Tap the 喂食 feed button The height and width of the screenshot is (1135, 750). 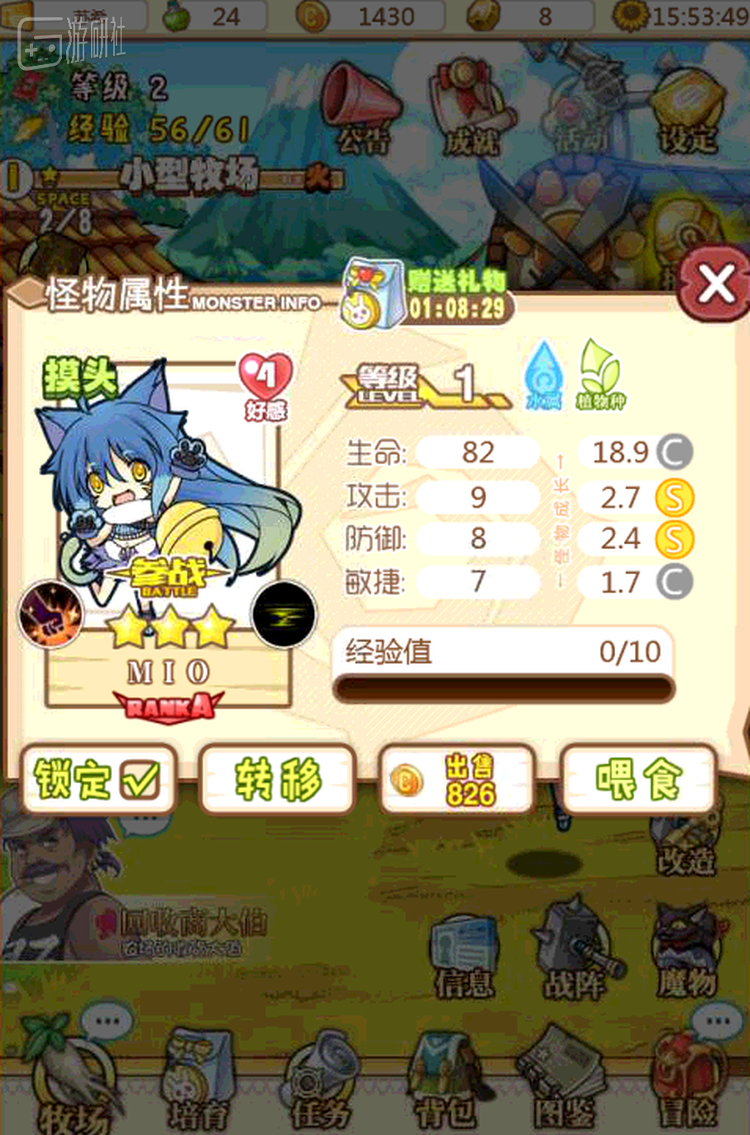638,780
